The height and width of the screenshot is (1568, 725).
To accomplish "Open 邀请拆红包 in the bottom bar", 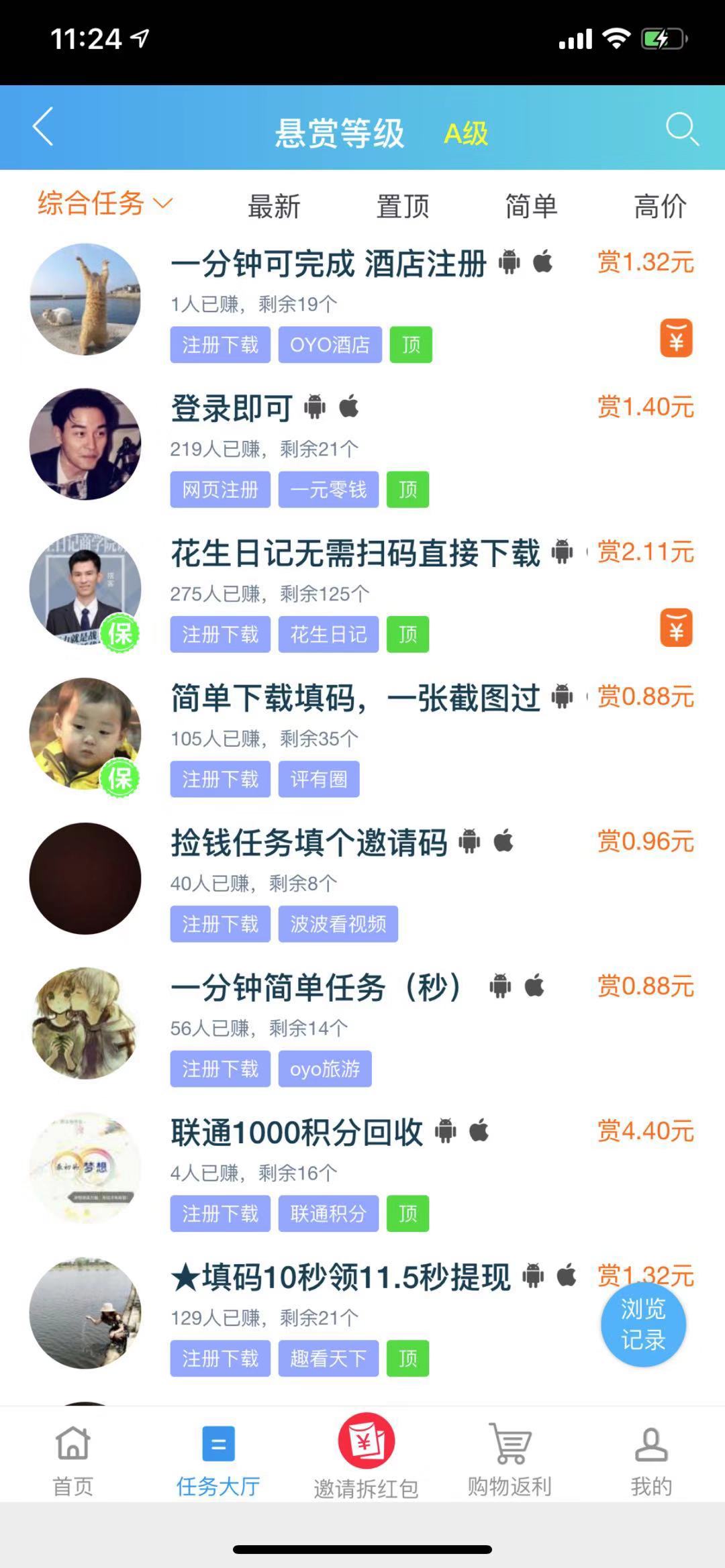I will (x=366, y=1456).
